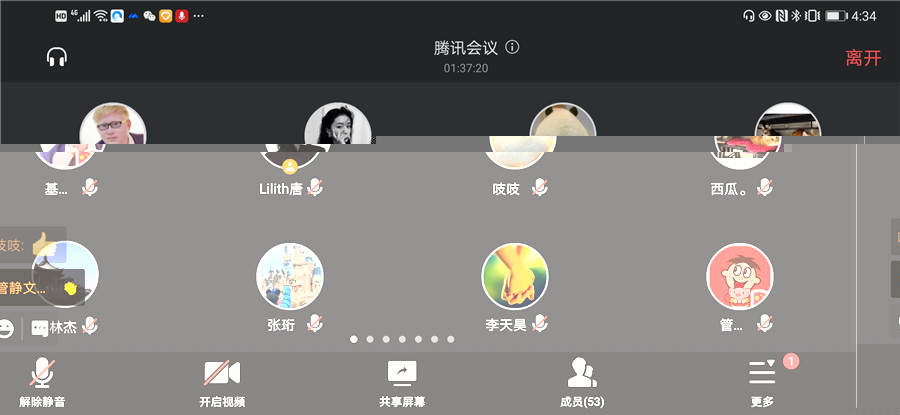Tap the headphone audio output icon
The height and width of the screenshot is (415, 900).
tap(57, 57)
